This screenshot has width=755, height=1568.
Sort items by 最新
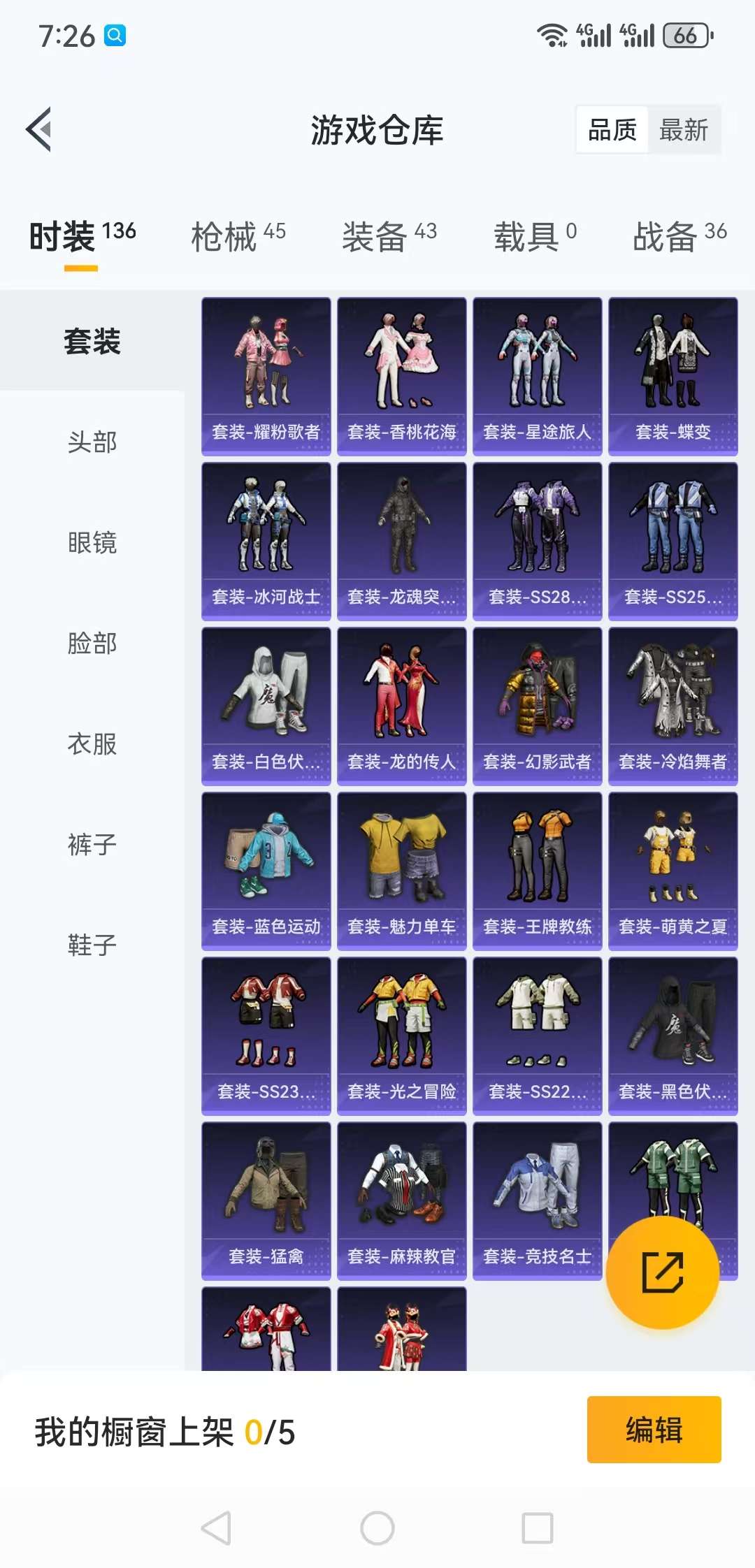coord(683,130)
